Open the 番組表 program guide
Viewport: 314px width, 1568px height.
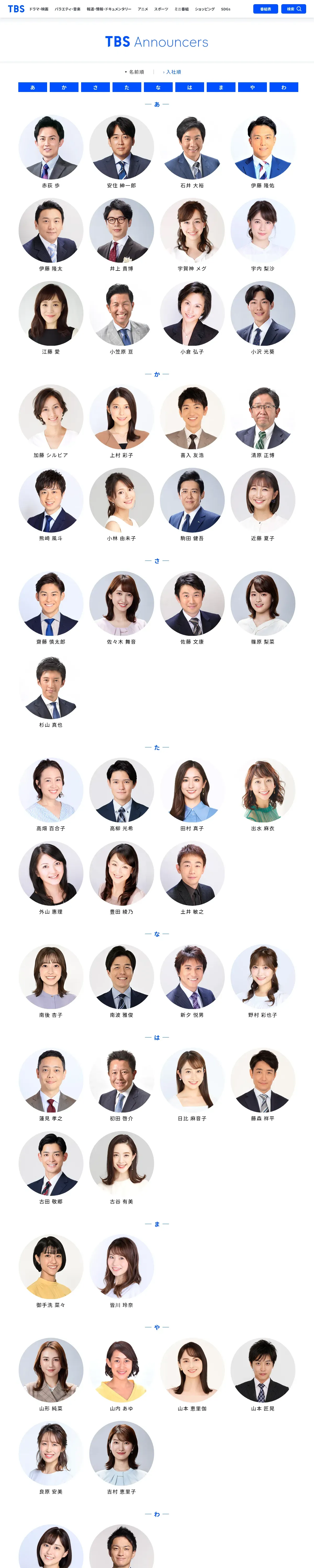coord(265,9)
